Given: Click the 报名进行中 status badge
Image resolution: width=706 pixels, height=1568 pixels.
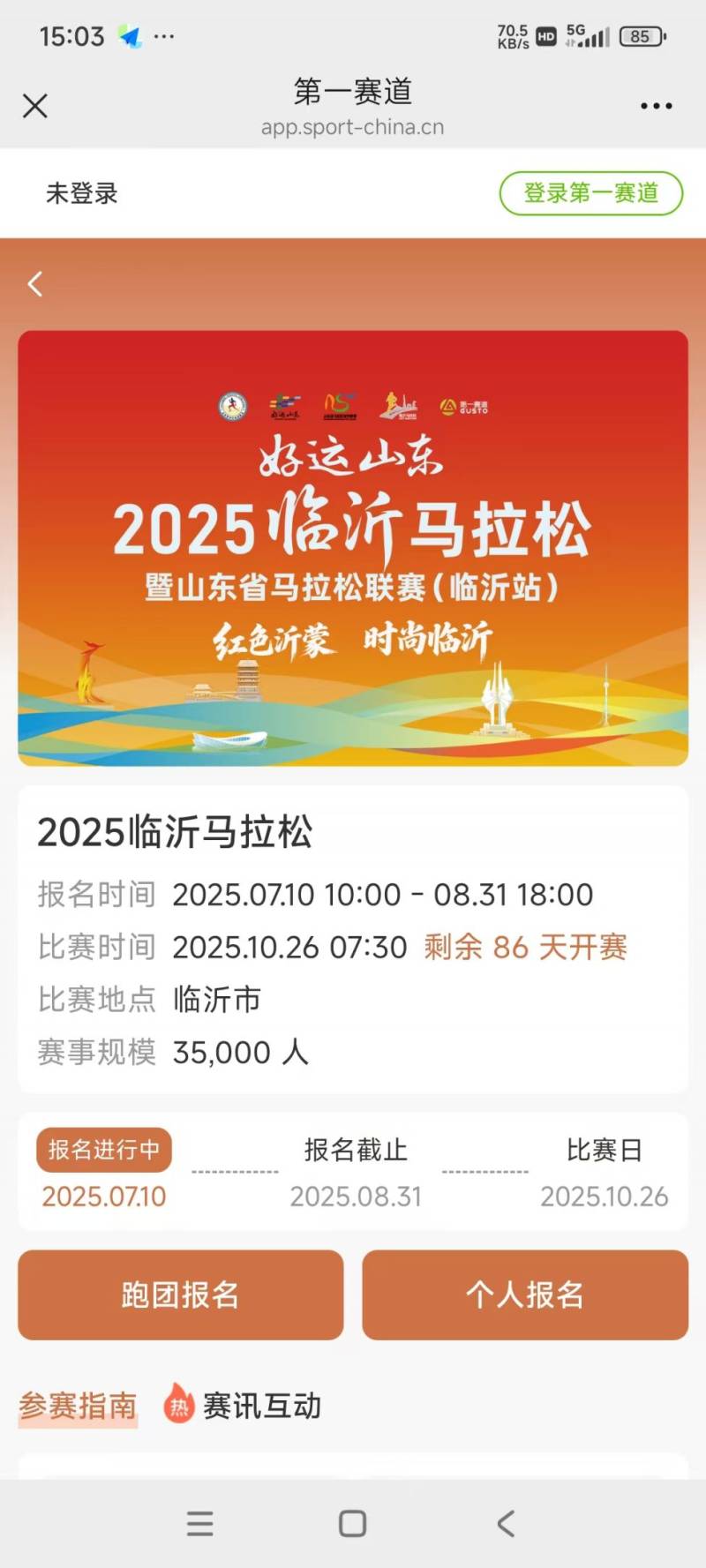Looking at the screenshot, I should (103, 1150).
